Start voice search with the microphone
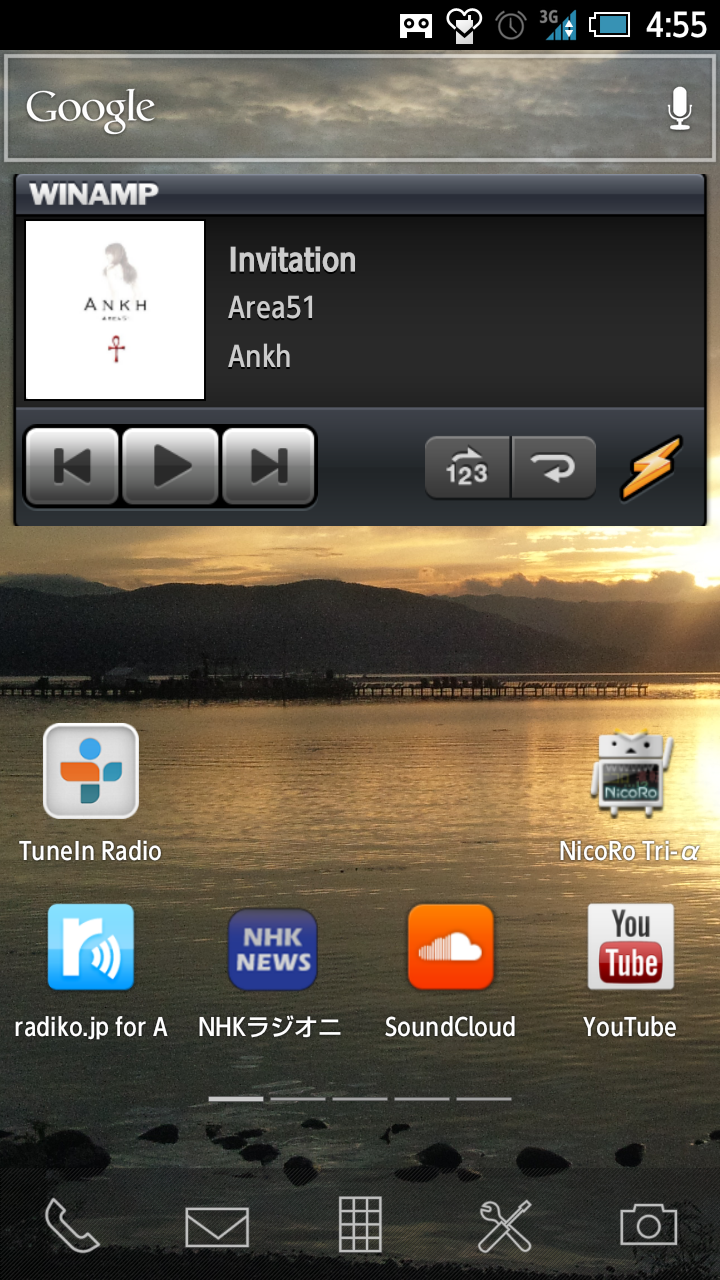Image resolution: width=720 pixels, height=1280 pixels. click(x=679, y=108)
